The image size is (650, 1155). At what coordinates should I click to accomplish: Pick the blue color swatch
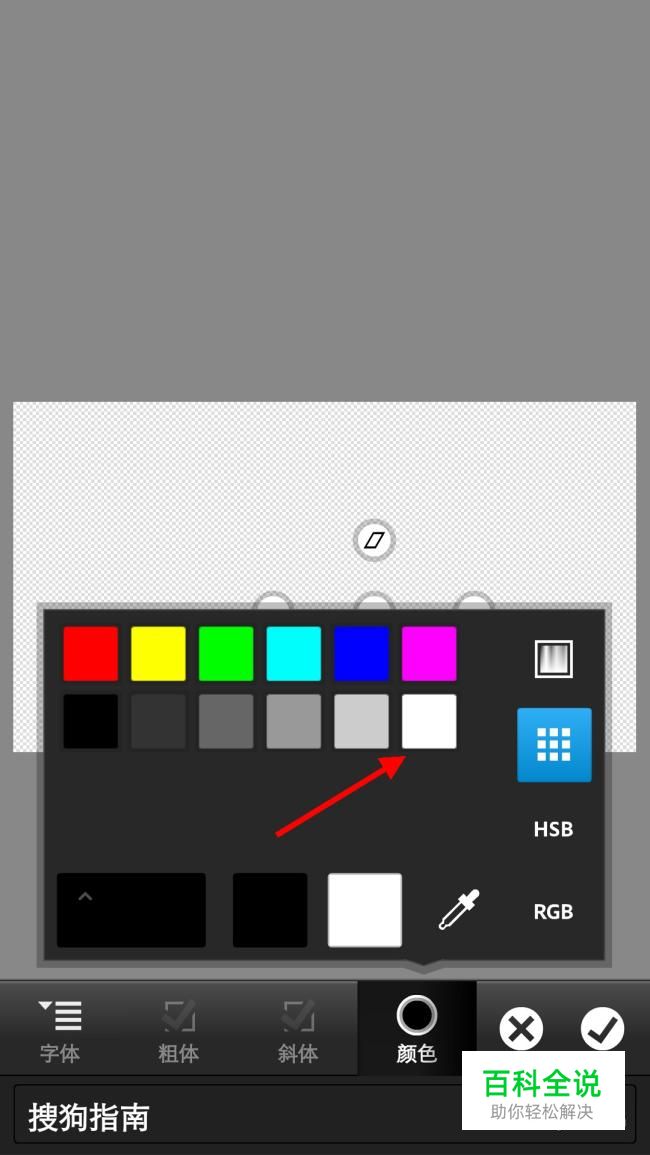[361, 653]
